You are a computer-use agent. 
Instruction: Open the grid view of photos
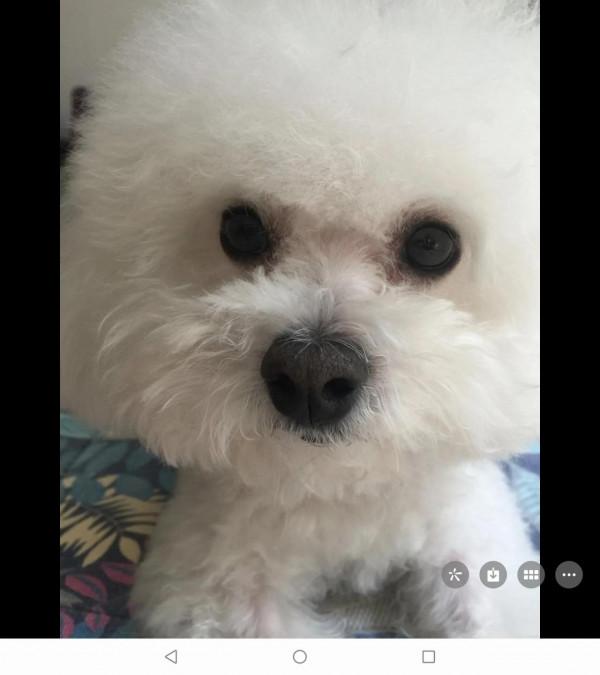coord(531,575)
